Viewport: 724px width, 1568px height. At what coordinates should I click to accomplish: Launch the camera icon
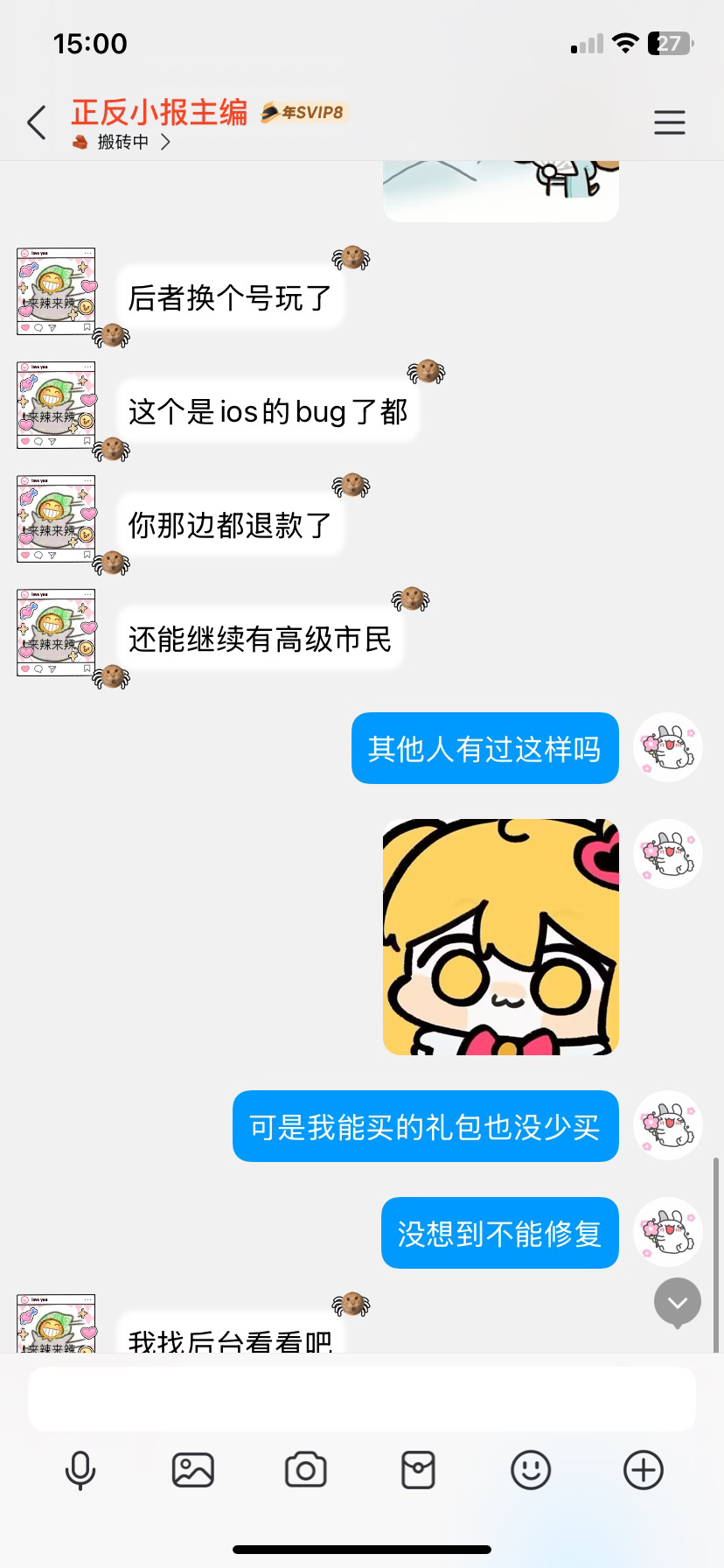coord(306,1470)
